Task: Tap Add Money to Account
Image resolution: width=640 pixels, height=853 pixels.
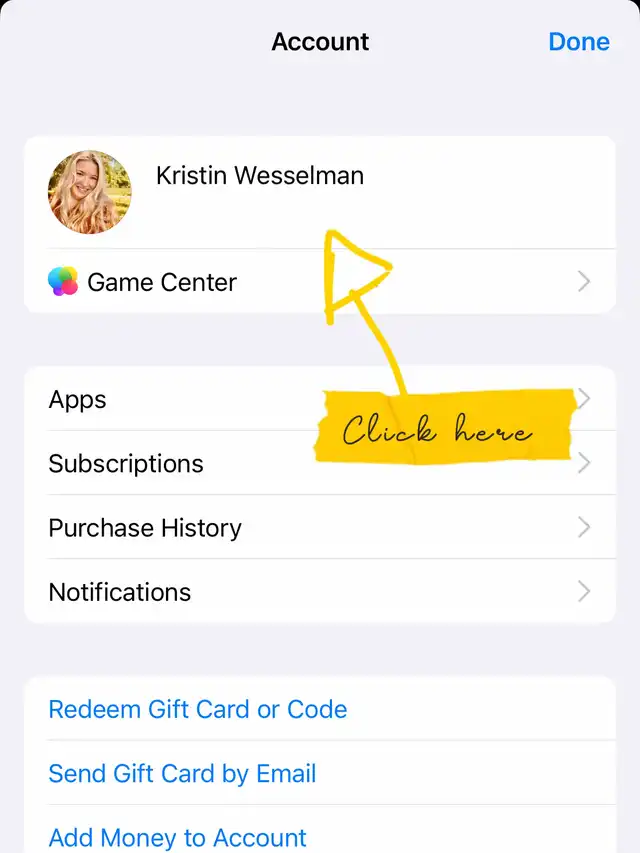Action: pyautogui.click(x=178, y=836)
